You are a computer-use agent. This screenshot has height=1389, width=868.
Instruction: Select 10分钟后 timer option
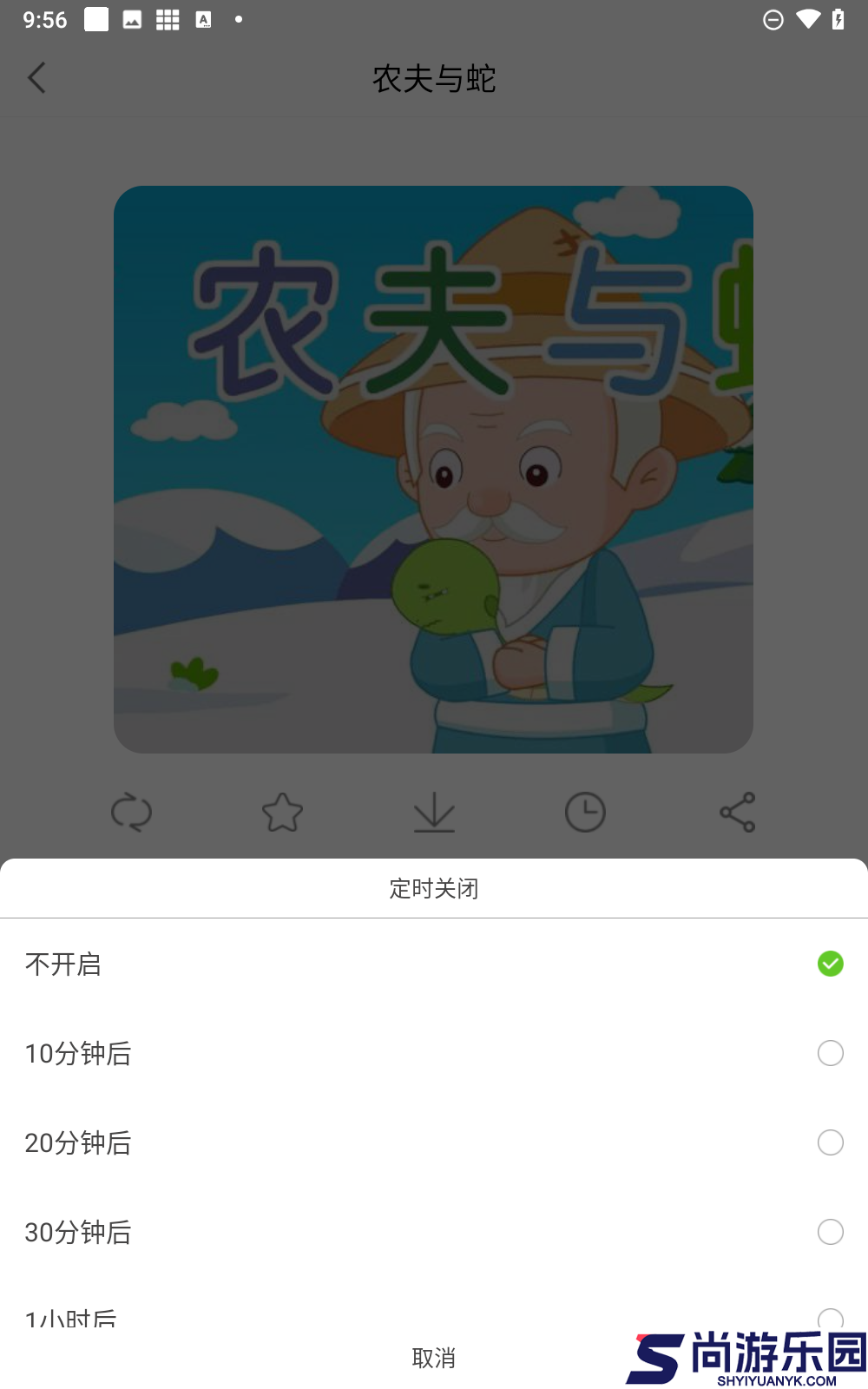coord(434,1054)
